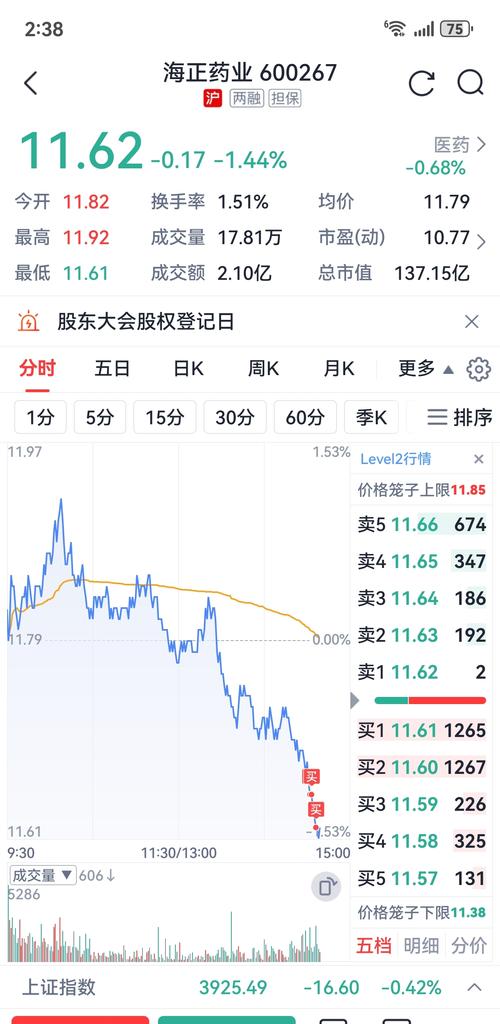Switch to the 分价 tab
This screenshot has height=1024, width=500.
coord(469,945)
